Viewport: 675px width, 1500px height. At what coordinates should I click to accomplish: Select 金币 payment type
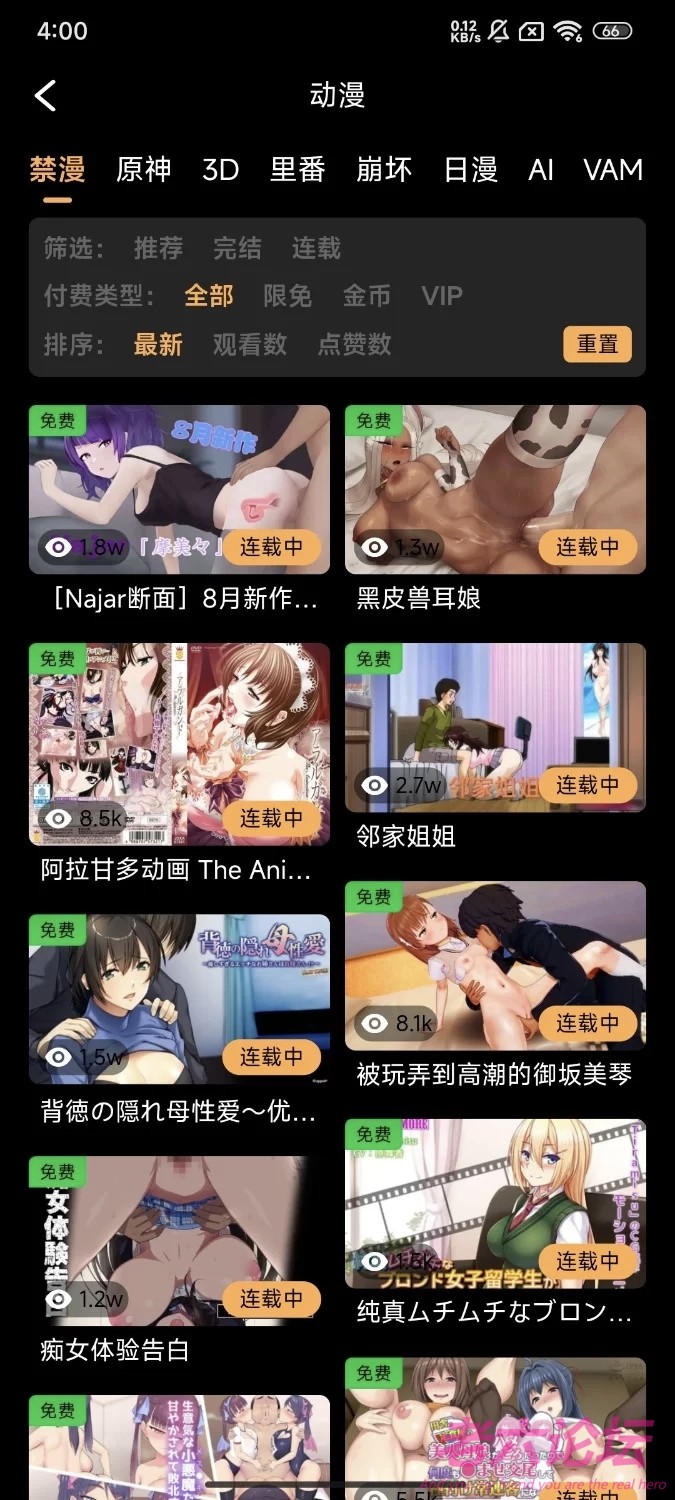point(366,296)
